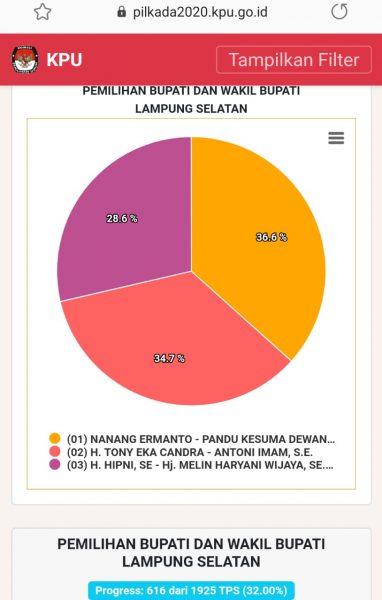The image size is (382, 600).
Task: Bookmark this page with the star icon
Action: pyautogui.click(x=42, y=11)
